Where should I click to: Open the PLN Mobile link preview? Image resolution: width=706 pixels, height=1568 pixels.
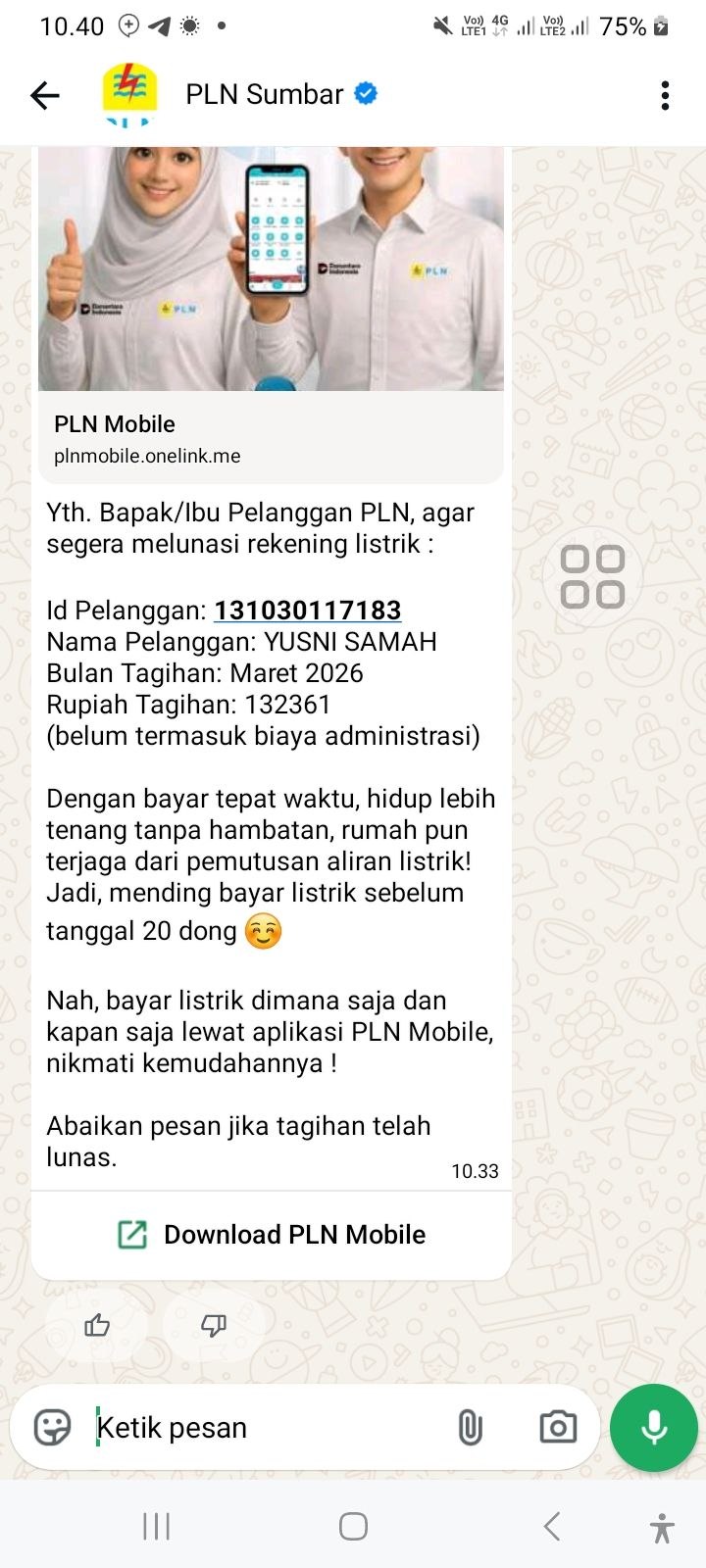tap(271, 438)
